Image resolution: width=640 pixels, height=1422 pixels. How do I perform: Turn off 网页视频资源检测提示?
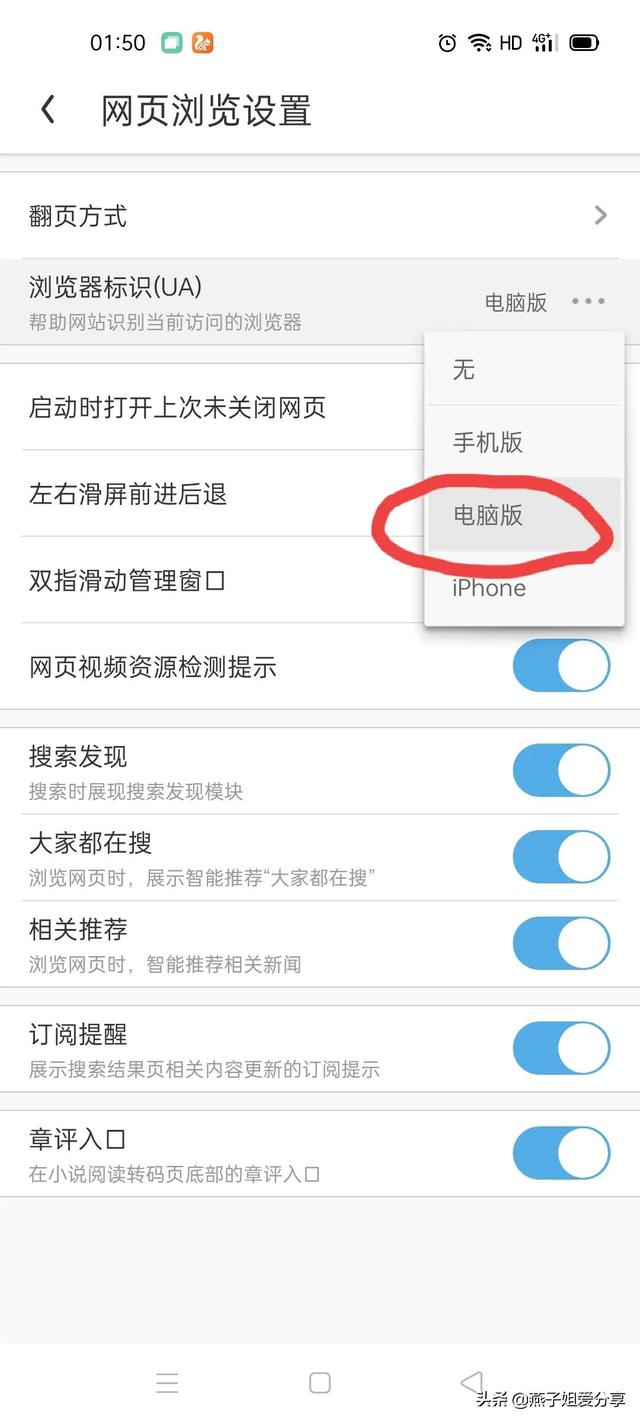click(561, 666)
